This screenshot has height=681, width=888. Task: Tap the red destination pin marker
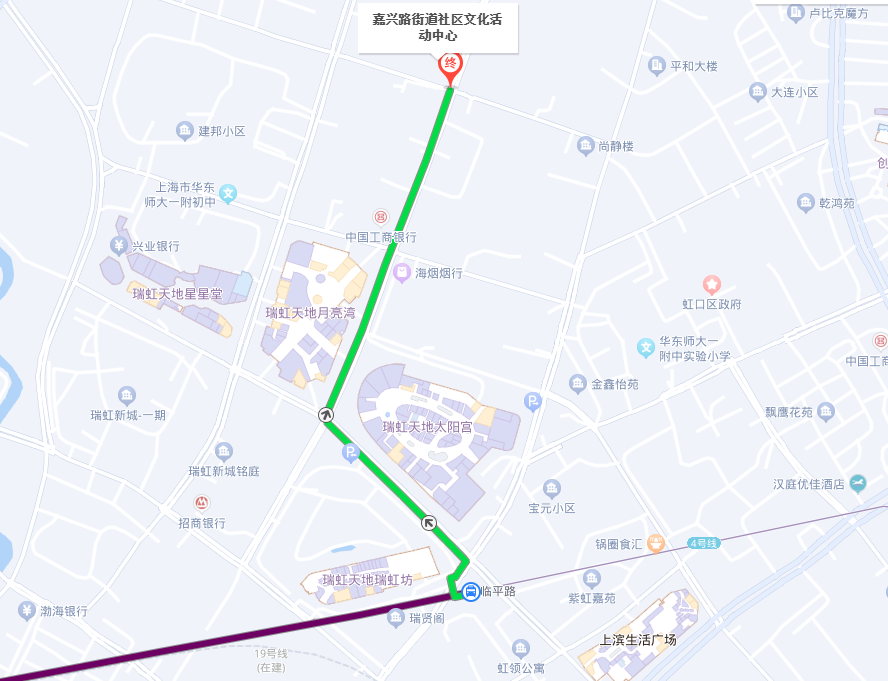tap(451, 67)
